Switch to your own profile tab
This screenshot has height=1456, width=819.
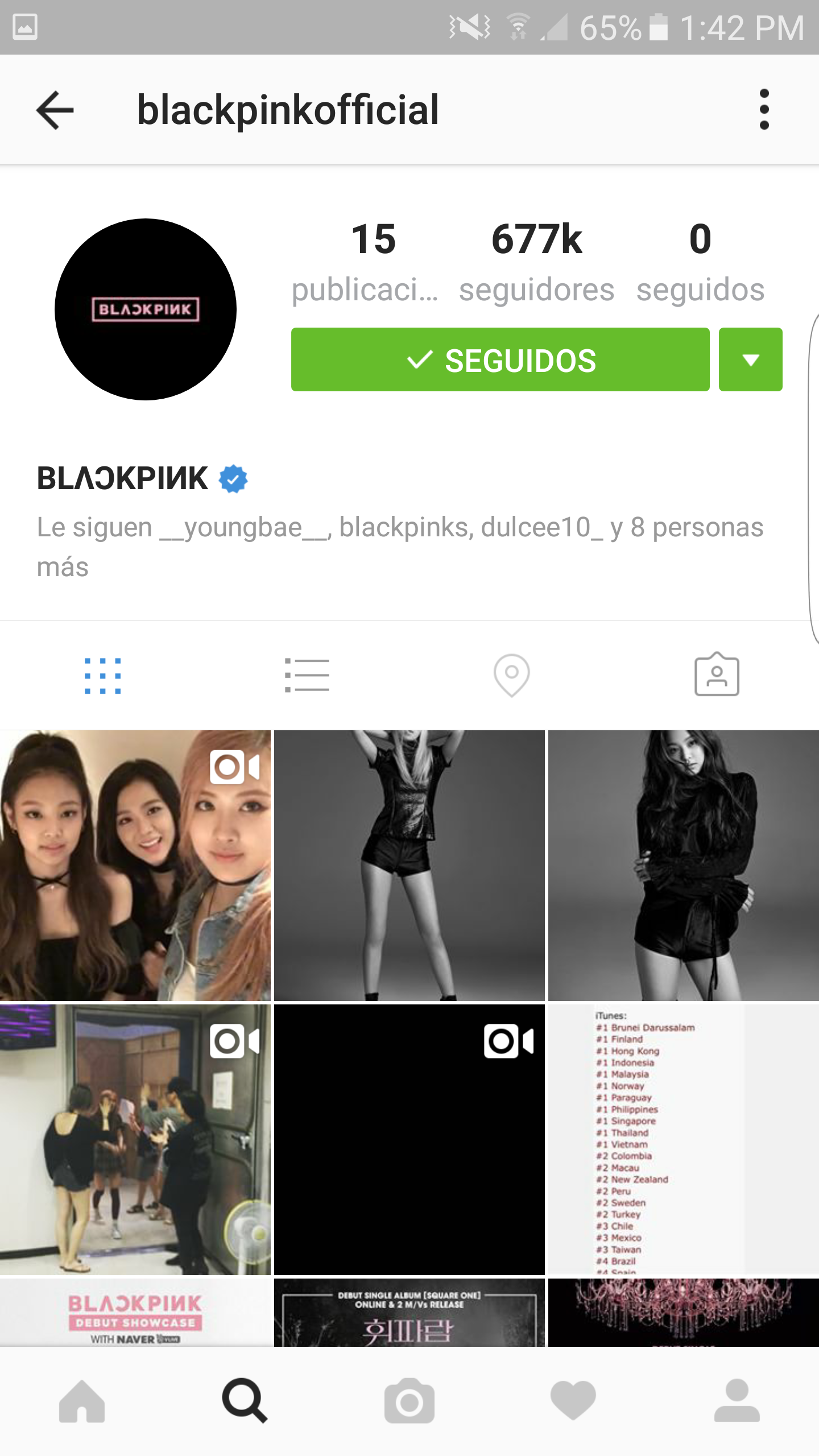(x=737, y=1401)
